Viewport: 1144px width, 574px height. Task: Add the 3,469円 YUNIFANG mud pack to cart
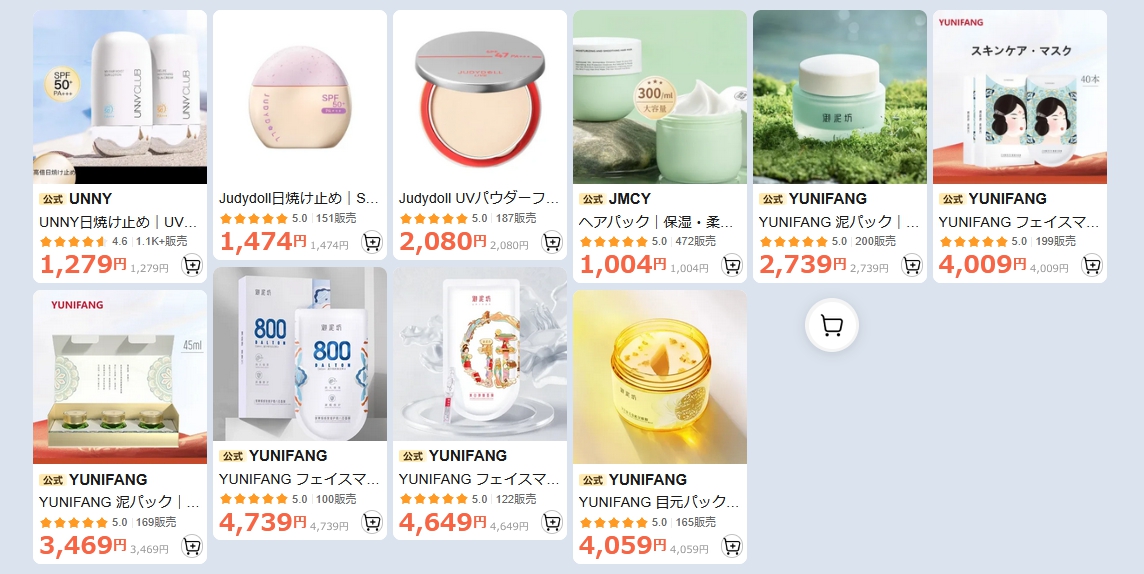point(192,546)
